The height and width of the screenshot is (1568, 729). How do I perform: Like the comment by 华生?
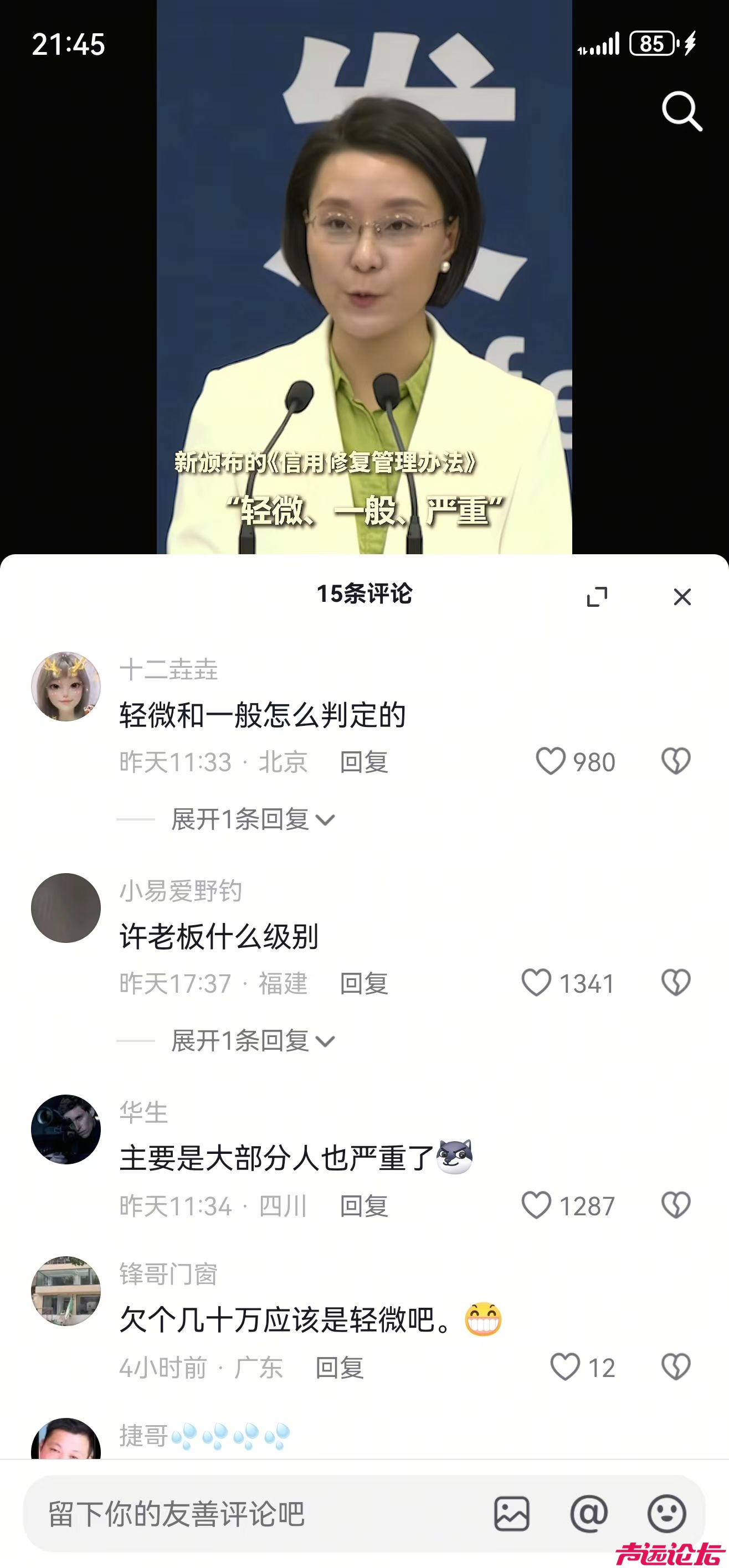[x=537, y=1205]
